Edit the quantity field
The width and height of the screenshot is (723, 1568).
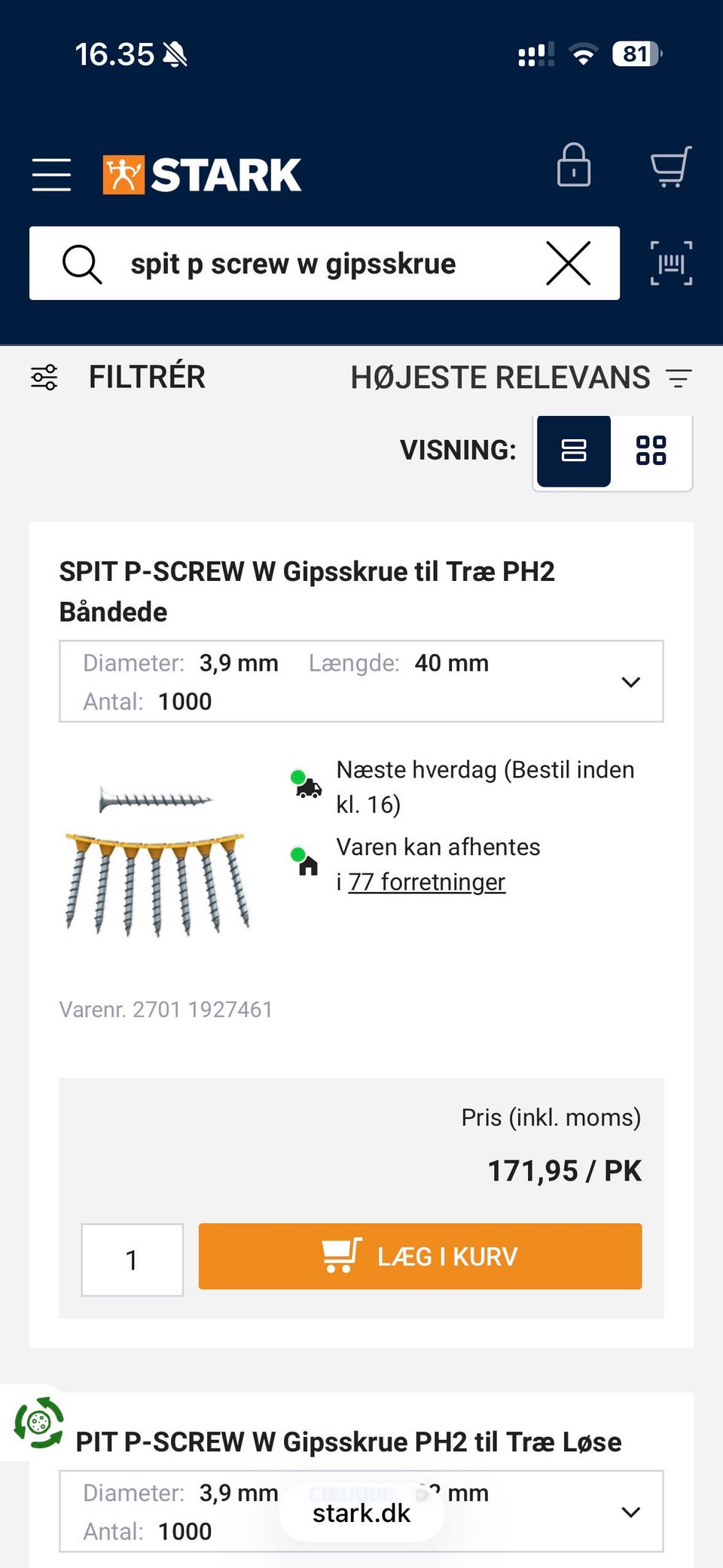(x=133, y=1260)
